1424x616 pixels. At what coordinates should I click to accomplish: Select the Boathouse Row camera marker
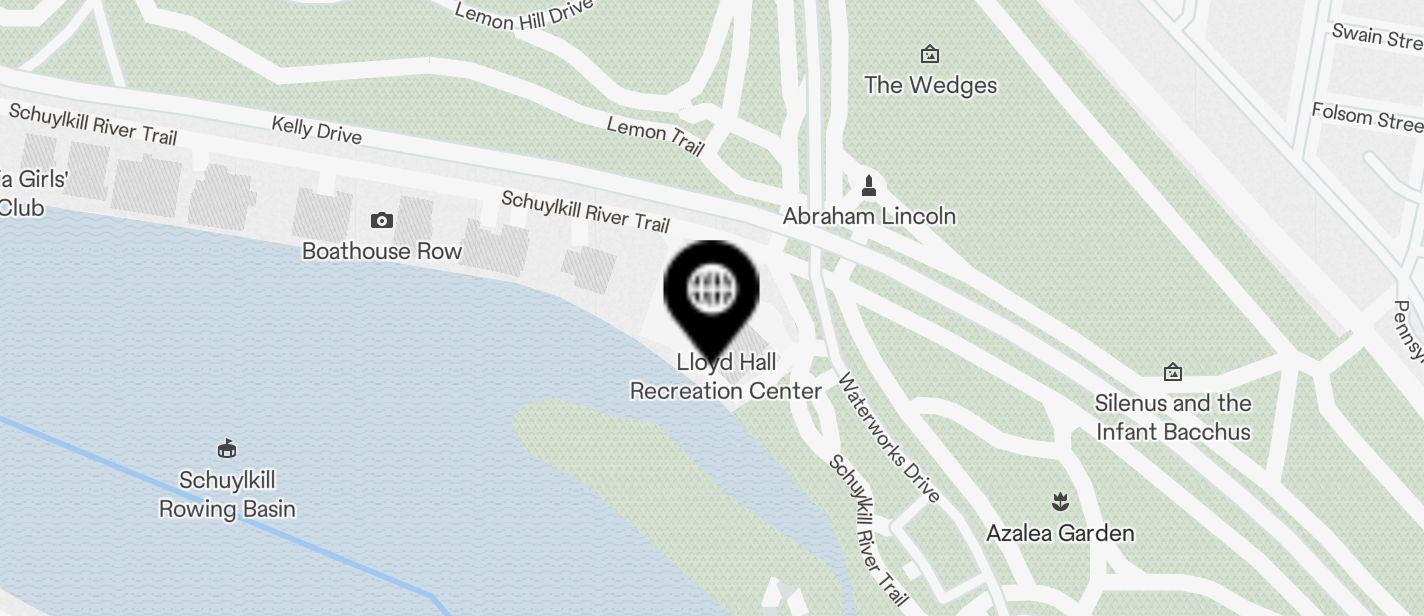pyautogui.click(x=382, y=221)
